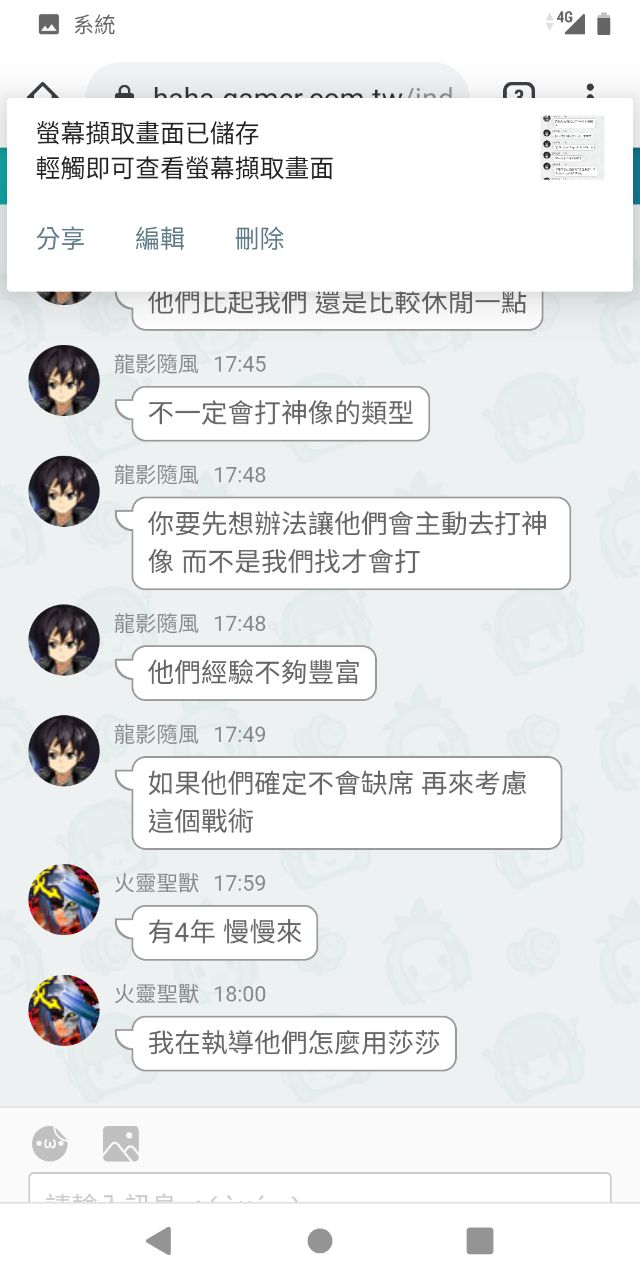Screen dimensions: 640x1280
Task: Tap 刪除 to delete the screenshot
Action: pyautogui.click(x=260, y=238)
